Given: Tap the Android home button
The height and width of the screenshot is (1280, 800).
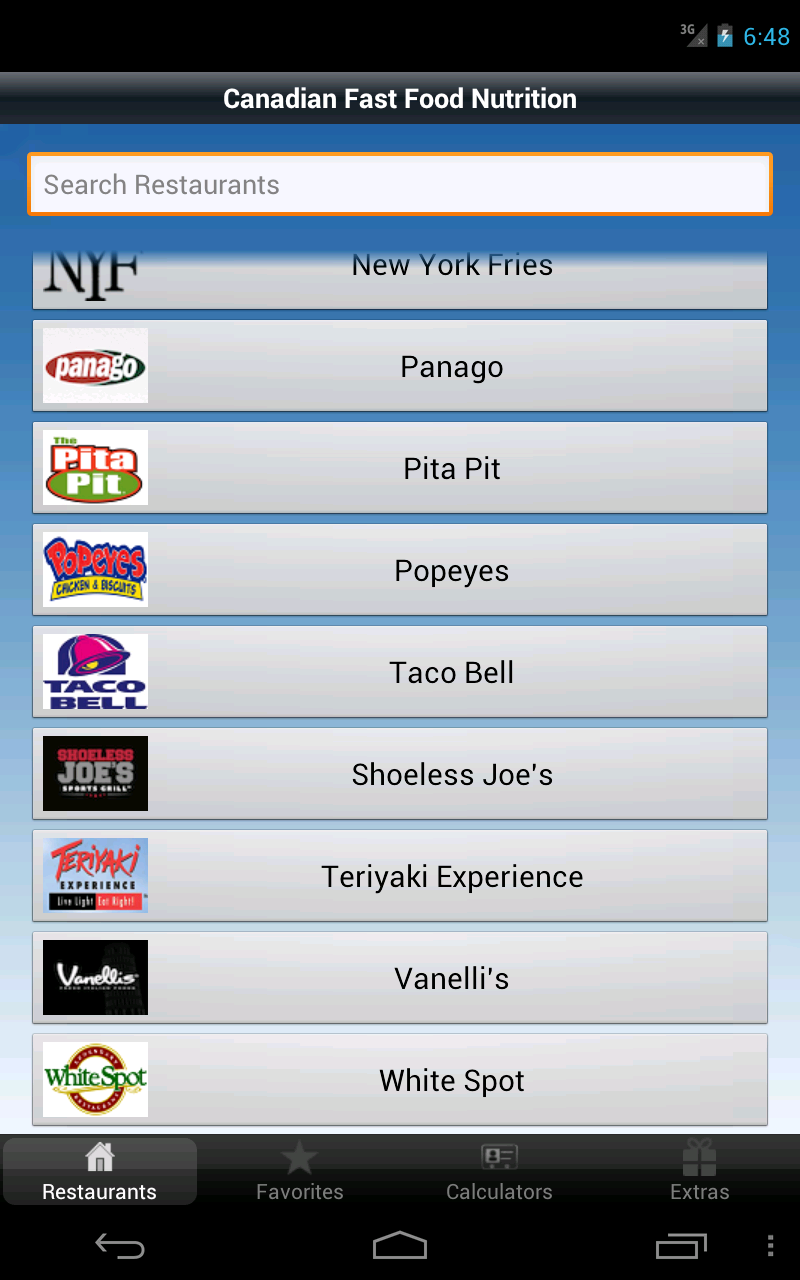Looking at the screenshot, I should [x=400, y=1246].
